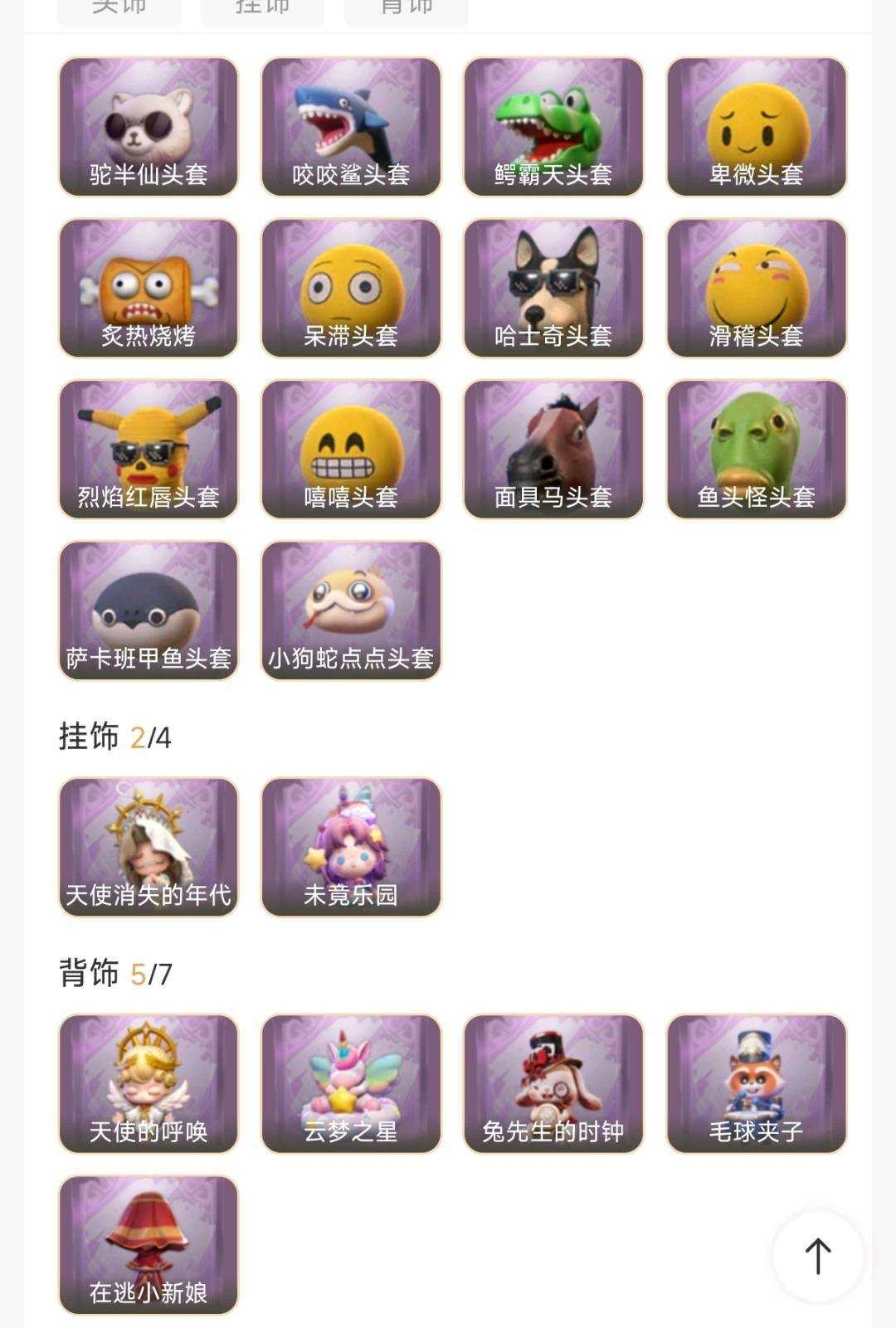Tap the 面具马头套 horse mask
896x1328 pixels.
point(553,449)
